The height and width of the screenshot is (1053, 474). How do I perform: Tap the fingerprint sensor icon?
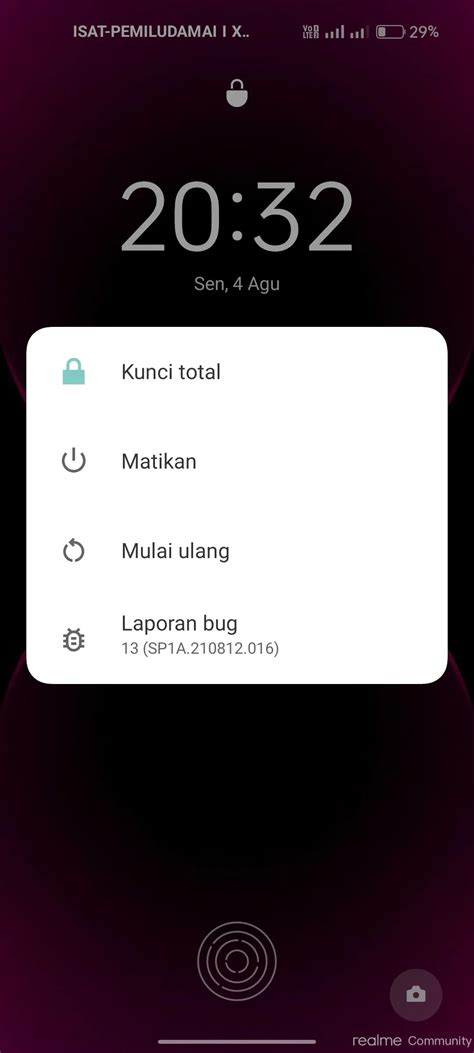pos(236,961)
